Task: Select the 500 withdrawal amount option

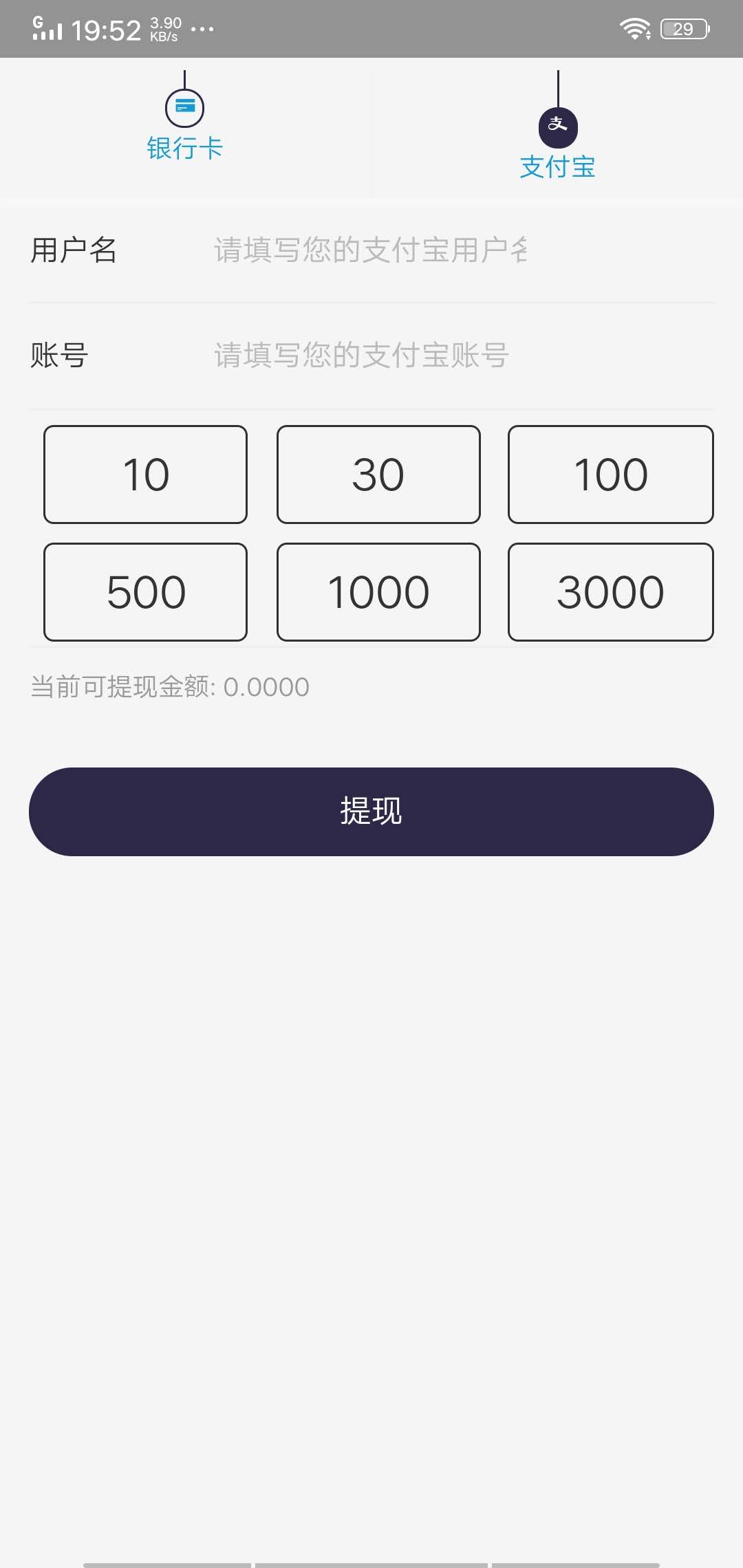Action: coord(145,591)
